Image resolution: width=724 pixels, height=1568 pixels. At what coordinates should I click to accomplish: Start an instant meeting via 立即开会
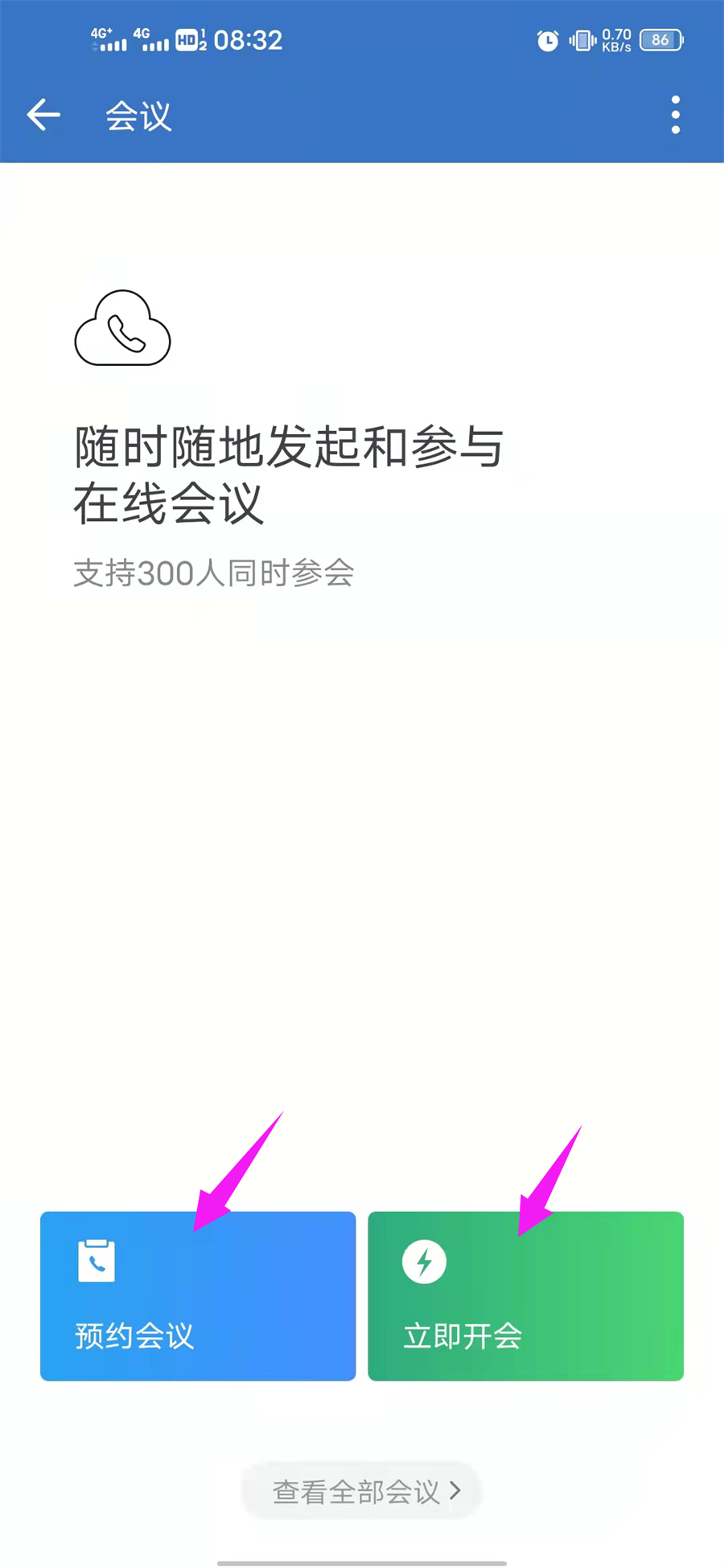coord(525,1295)
